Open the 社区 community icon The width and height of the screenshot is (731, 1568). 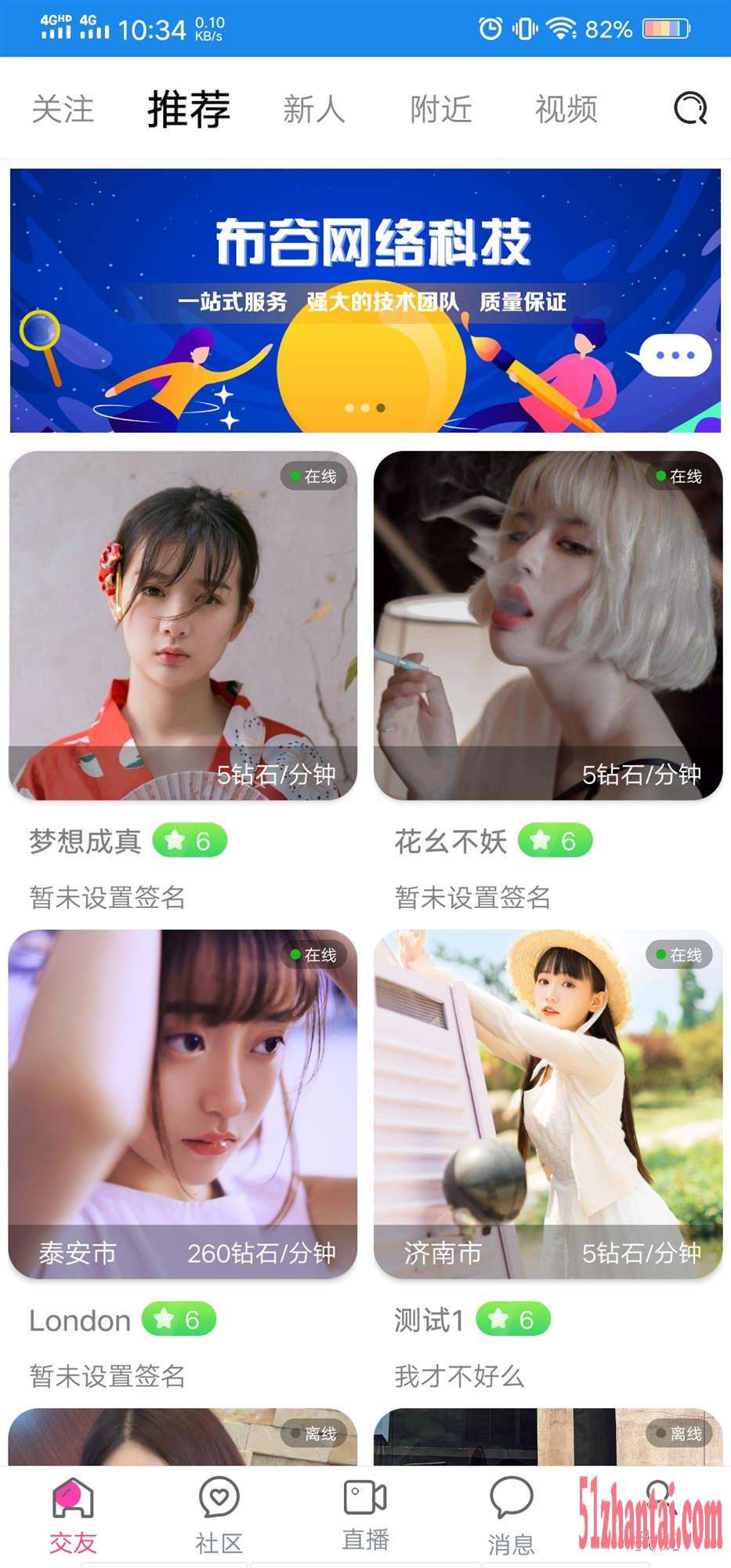(x=219, y=1508)
